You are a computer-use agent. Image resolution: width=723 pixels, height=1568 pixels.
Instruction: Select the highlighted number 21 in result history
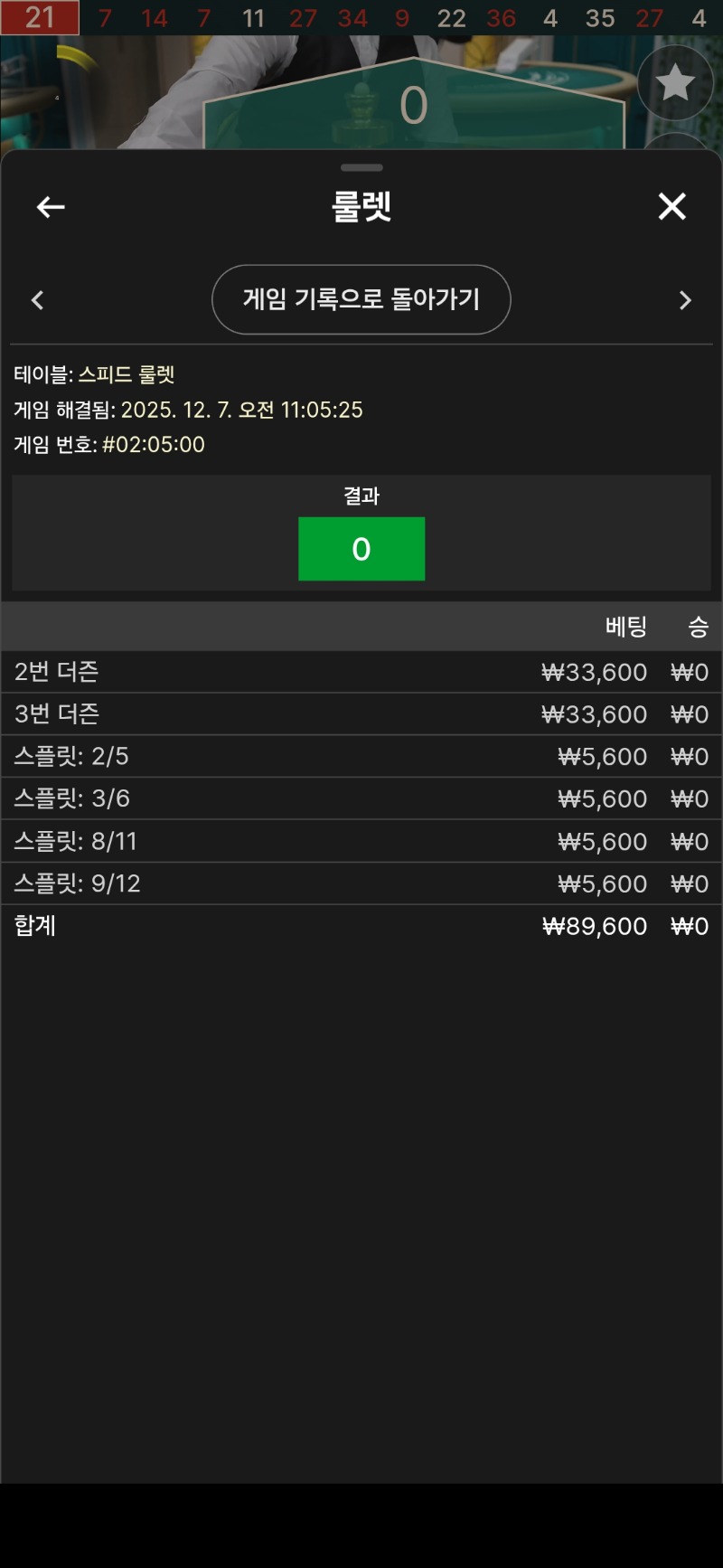38,18
